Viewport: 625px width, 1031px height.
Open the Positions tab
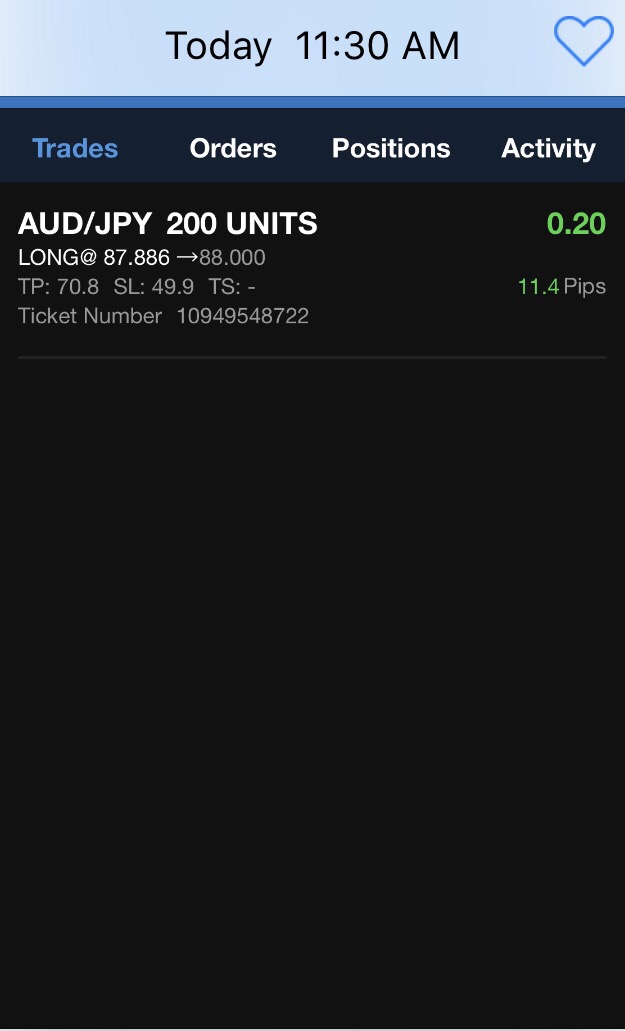pyautogui.click(x=391, y=148)
